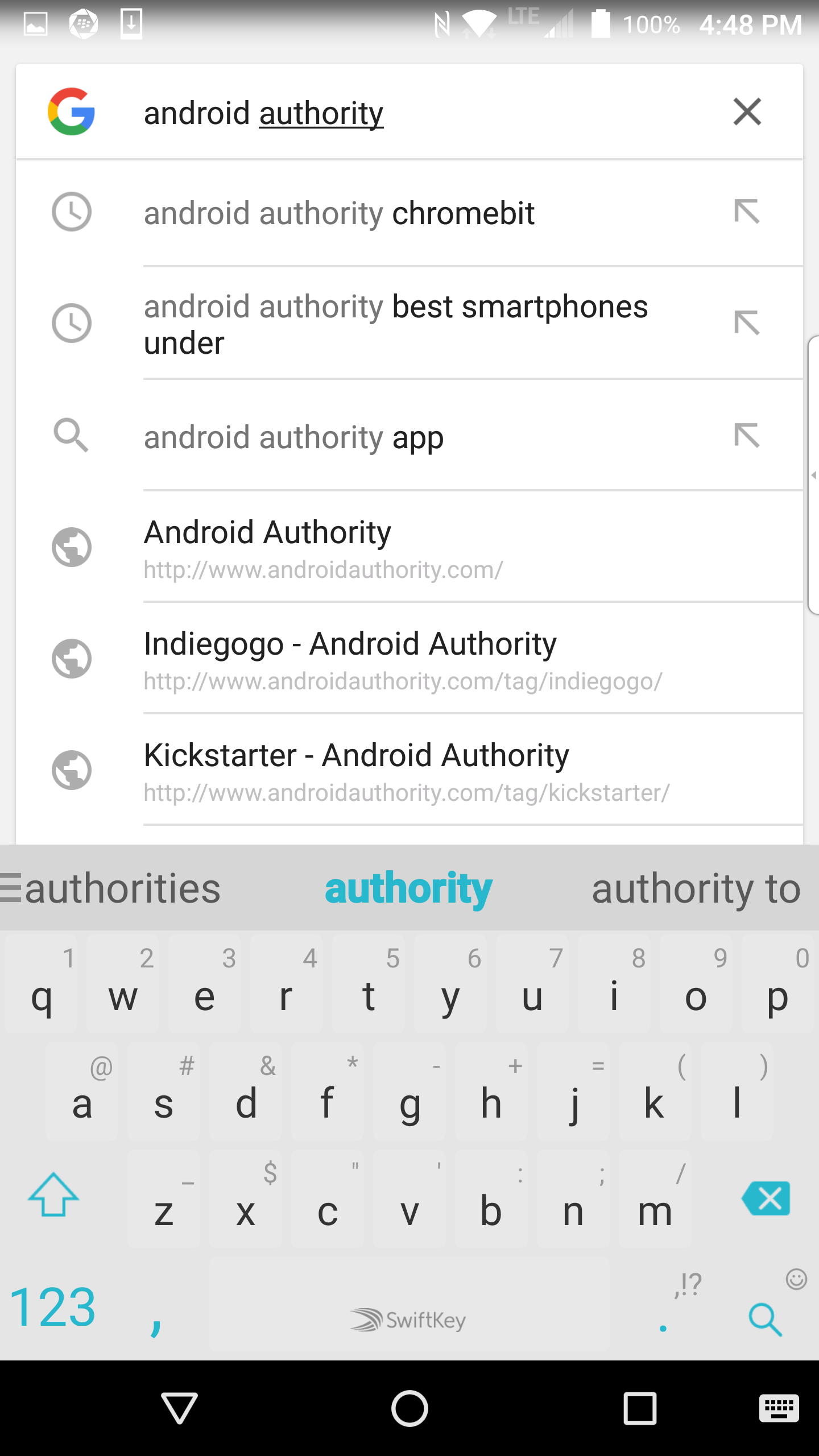Pick the 'authority to' keyboard prediction
The height and width of the screenshot is (1456, 819).
(696, 888)
